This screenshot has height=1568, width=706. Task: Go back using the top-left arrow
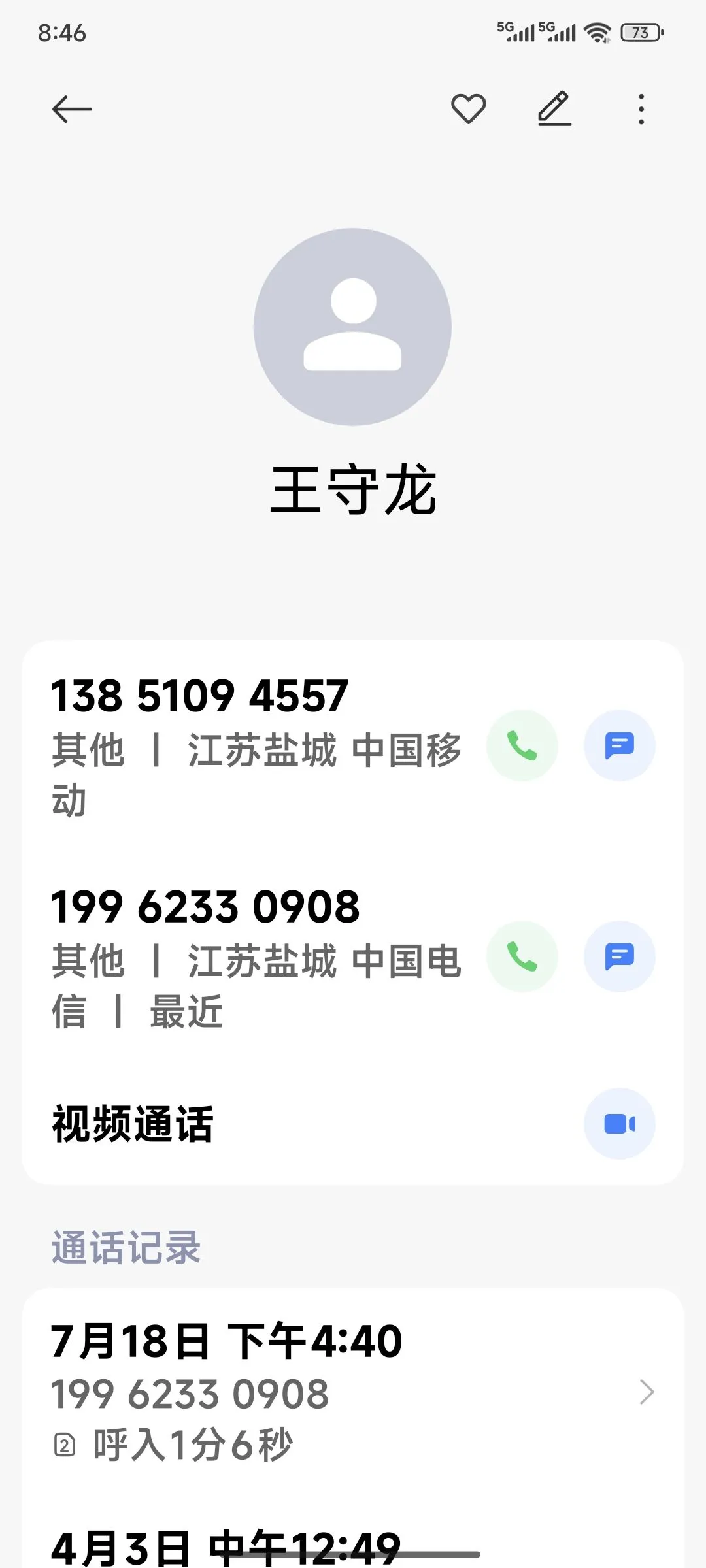tap(72, 109)
